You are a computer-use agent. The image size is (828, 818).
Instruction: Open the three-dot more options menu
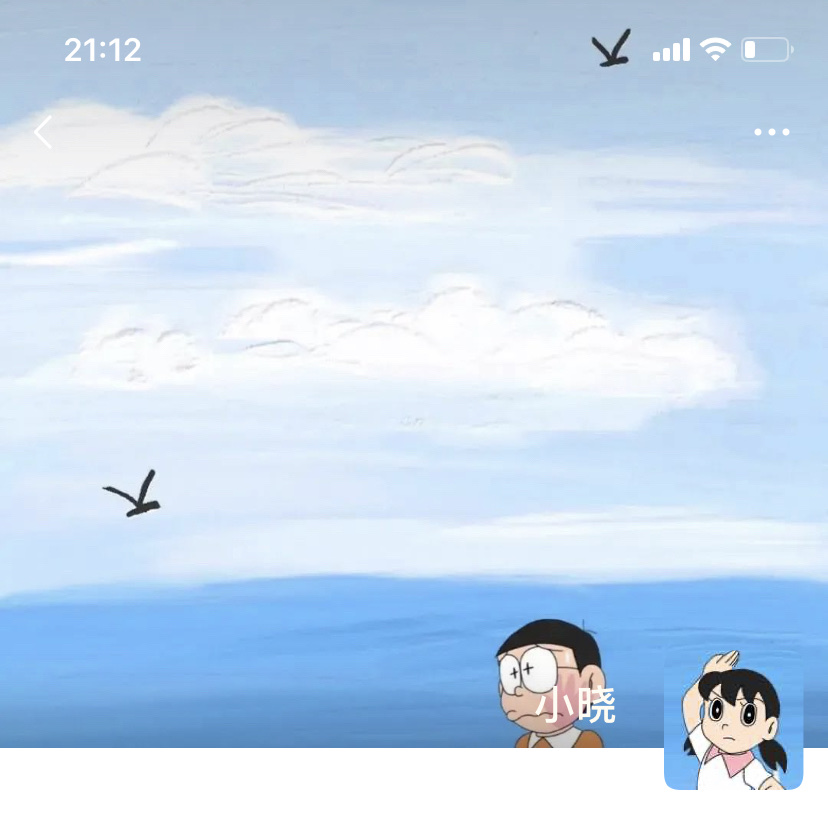click(x=771, y=132)
